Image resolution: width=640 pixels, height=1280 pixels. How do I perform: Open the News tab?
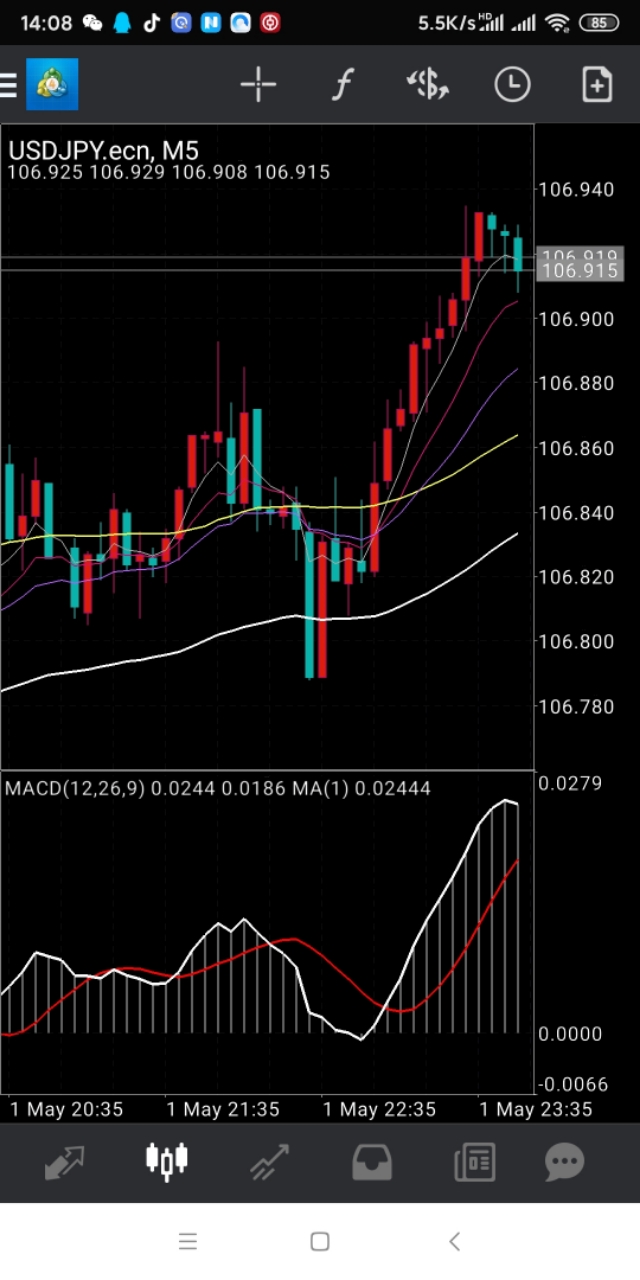tap(475, 1161)
